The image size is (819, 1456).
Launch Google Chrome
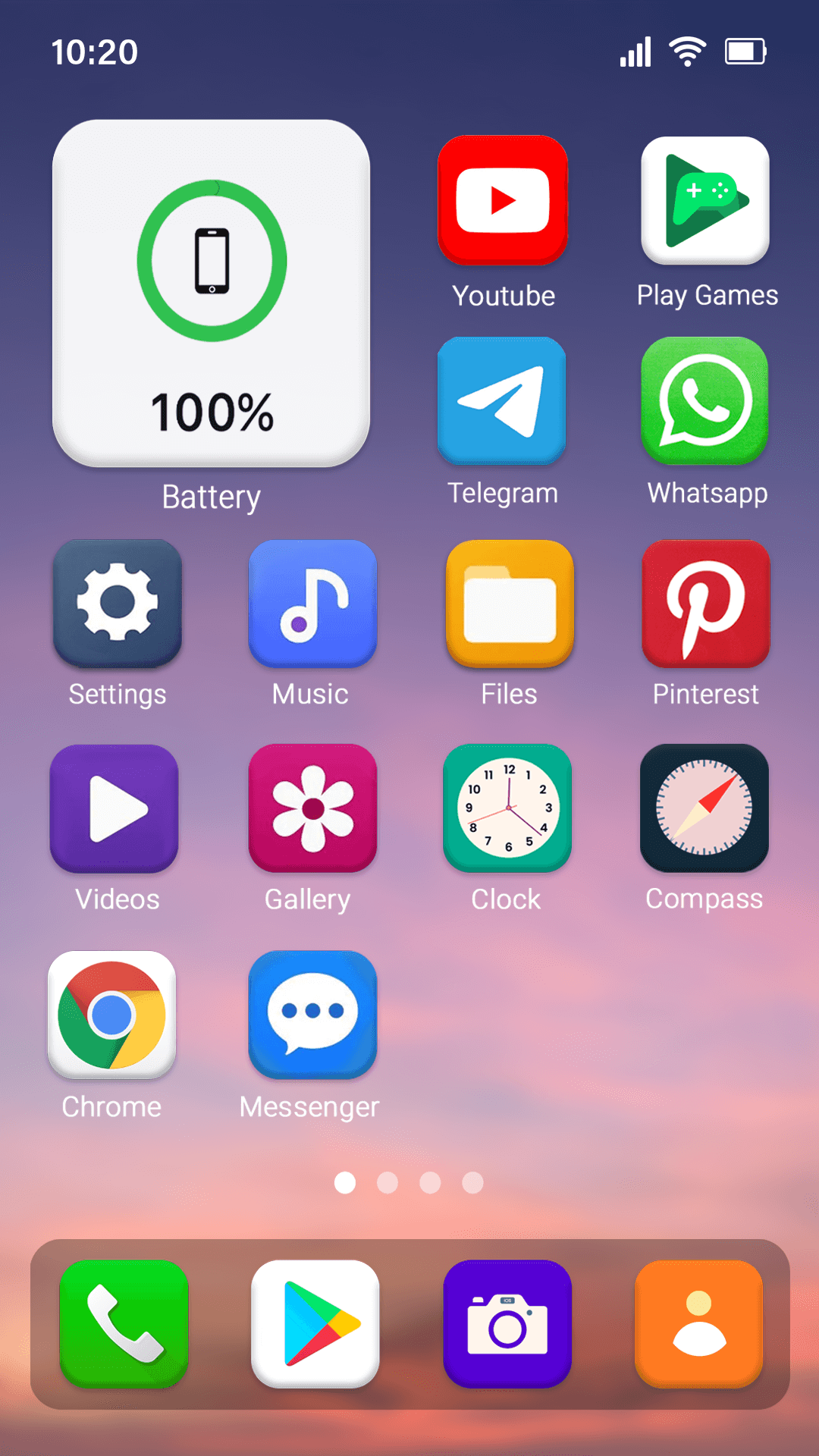point(111,1015)
